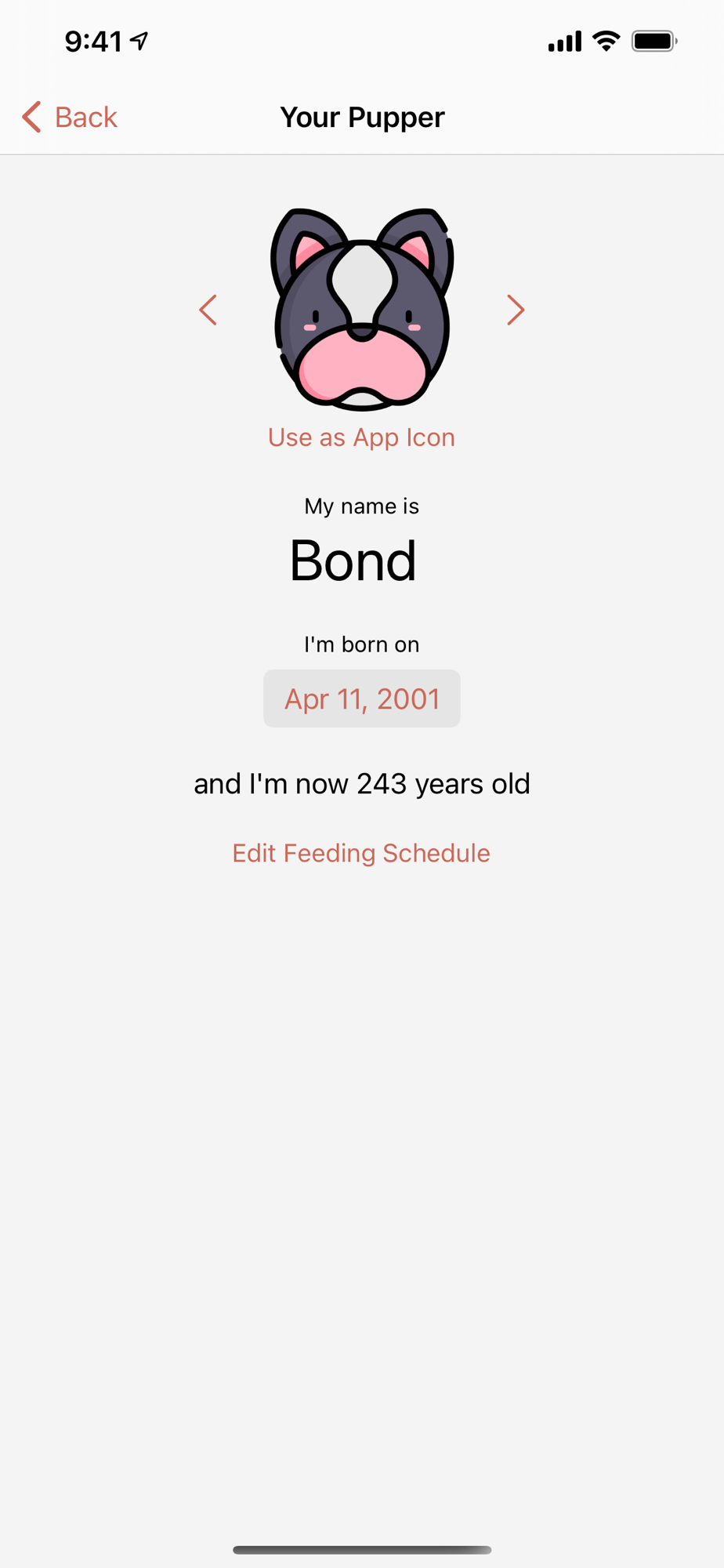Show the next pupper avatar
Viewport: 724px width, 1568px height.
pyautogui.click(x=516, y=310)
